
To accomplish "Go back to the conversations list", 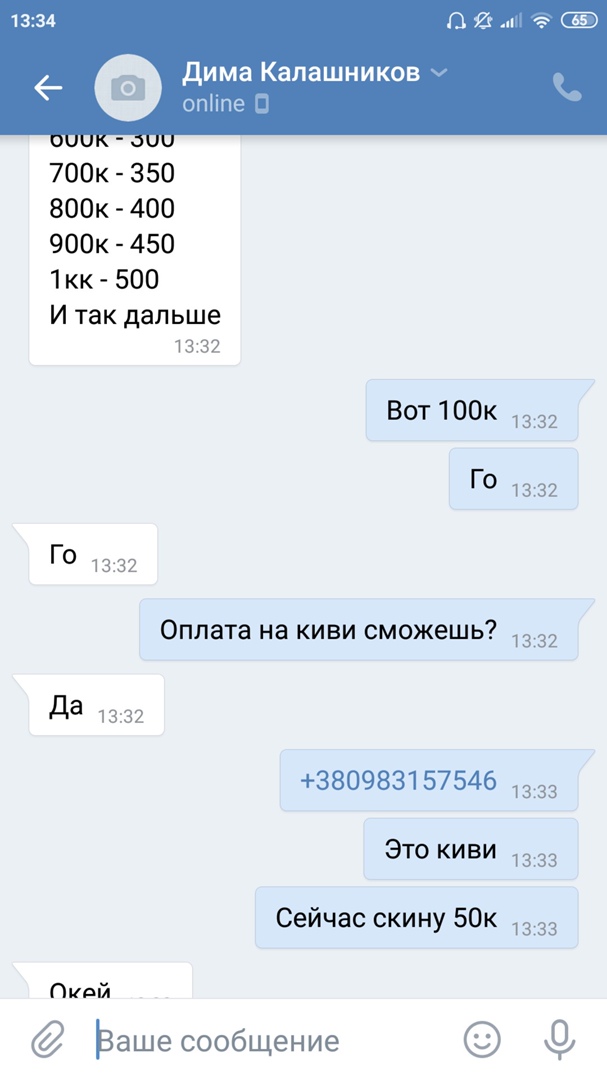I will [48, 88].
